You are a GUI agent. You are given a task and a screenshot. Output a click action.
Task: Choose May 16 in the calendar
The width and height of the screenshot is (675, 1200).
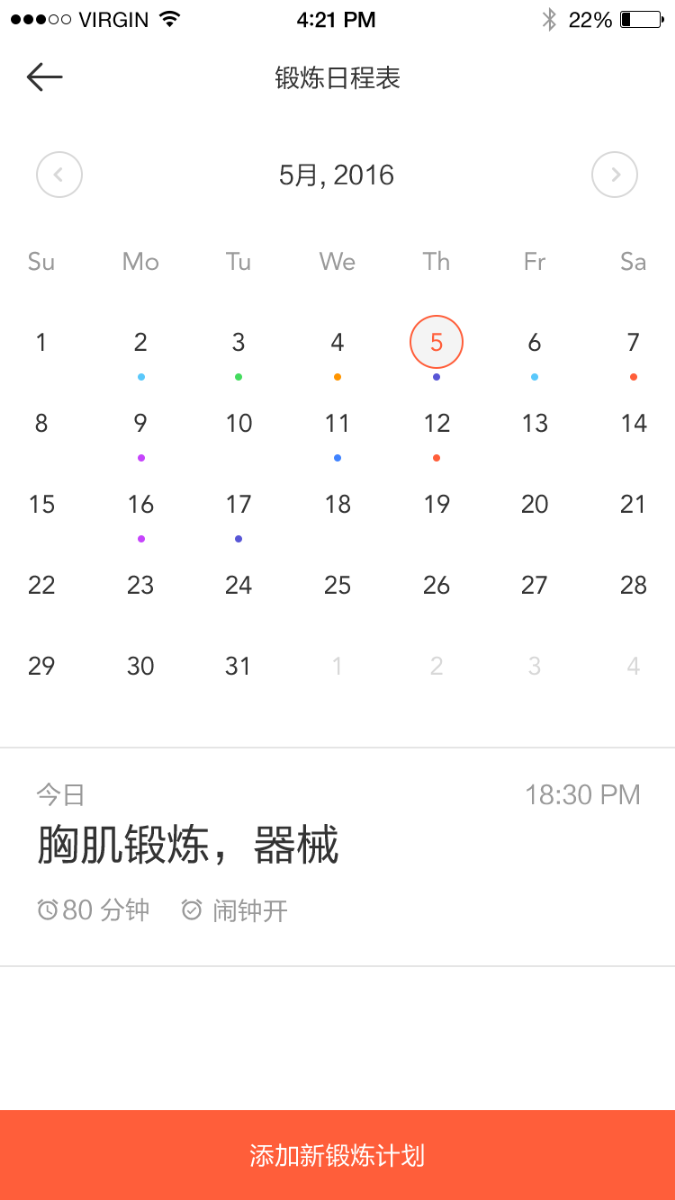(140, 505)
